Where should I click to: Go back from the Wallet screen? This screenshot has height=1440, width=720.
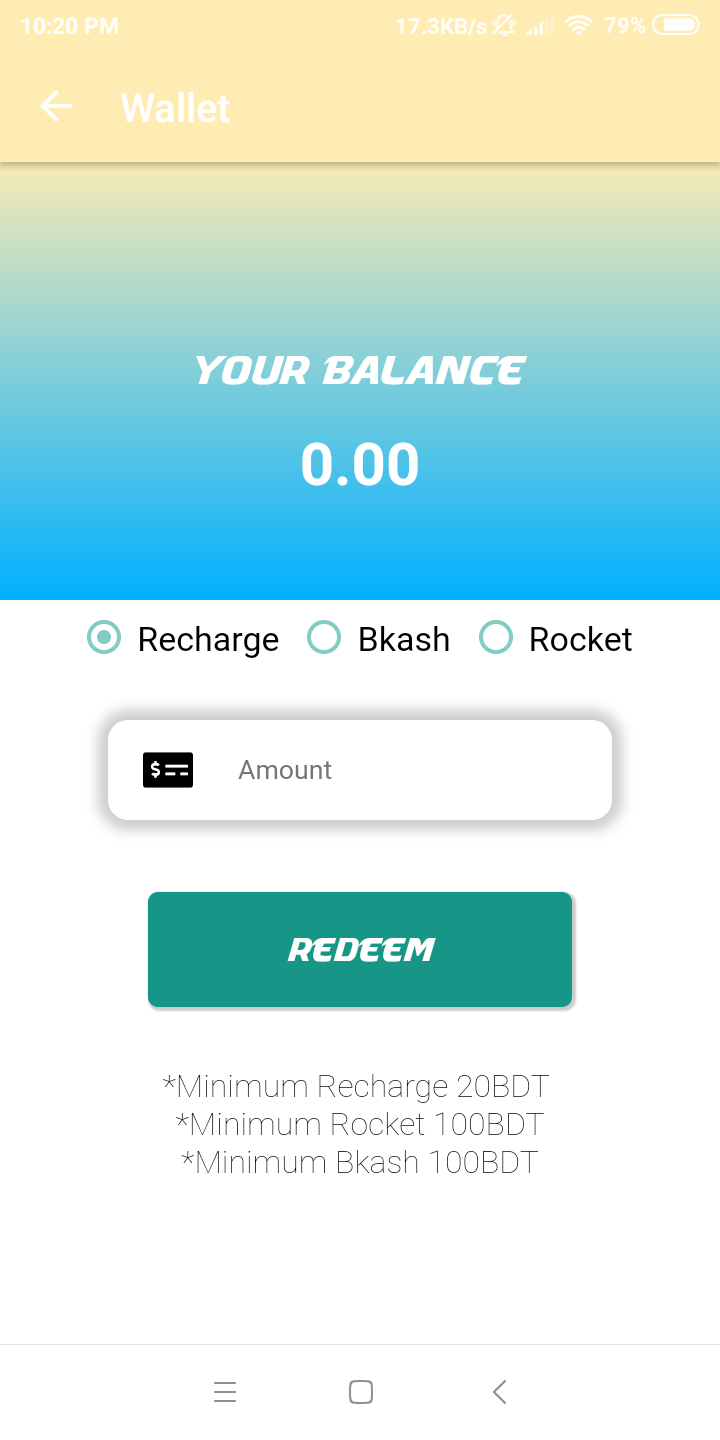[56, 106]
